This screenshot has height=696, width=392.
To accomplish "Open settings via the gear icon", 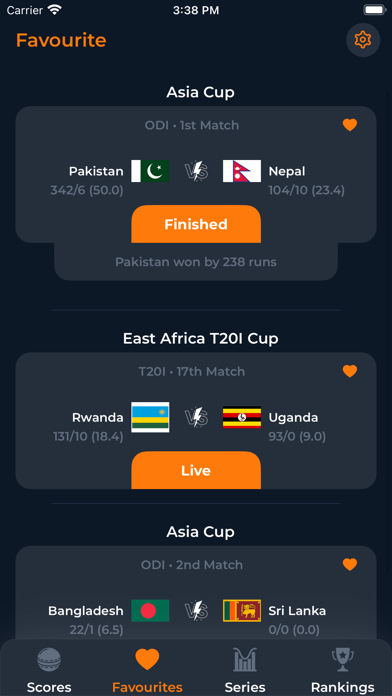I will pyautogui.click(x=363, y=40).
